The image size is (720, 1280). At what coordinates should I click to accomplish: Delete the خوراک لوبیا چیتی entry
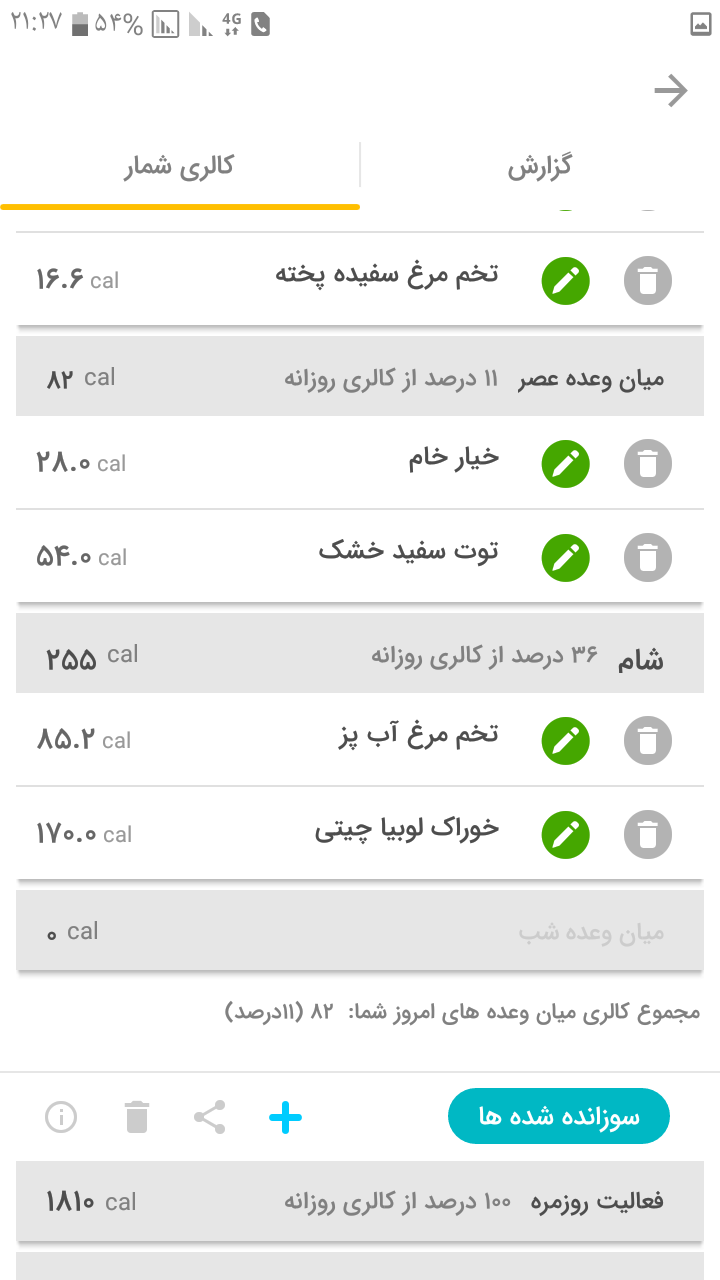coord(648,834)
